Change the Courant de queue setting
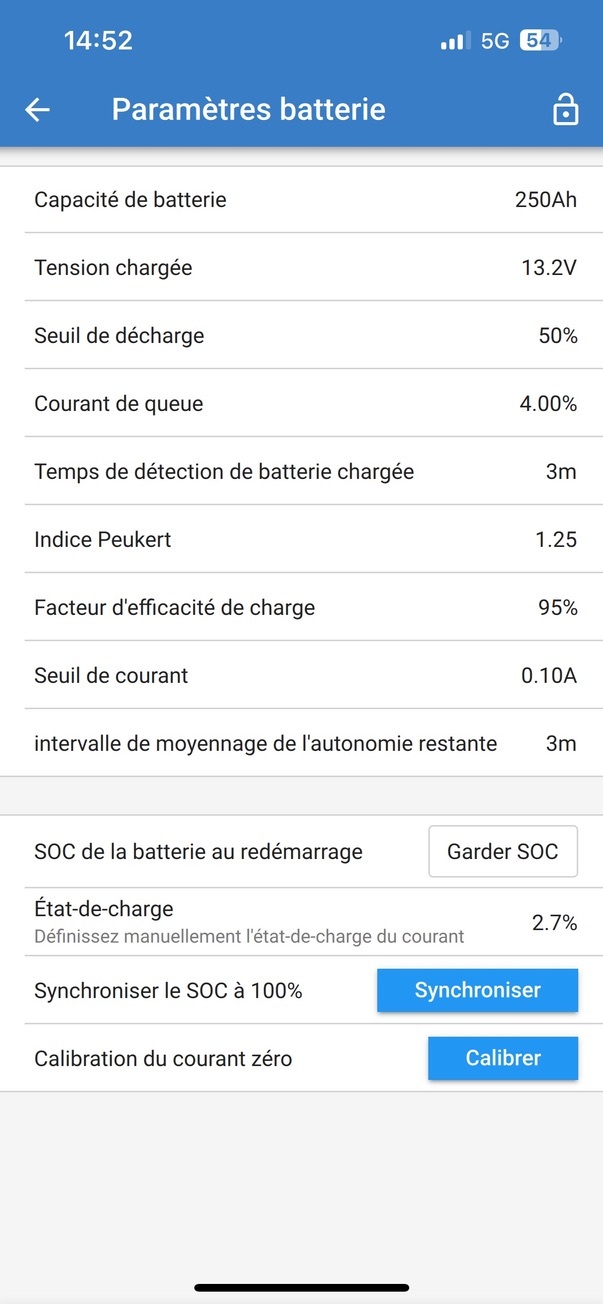Viewport: 603px width, 1304px height. coord(301,403)
